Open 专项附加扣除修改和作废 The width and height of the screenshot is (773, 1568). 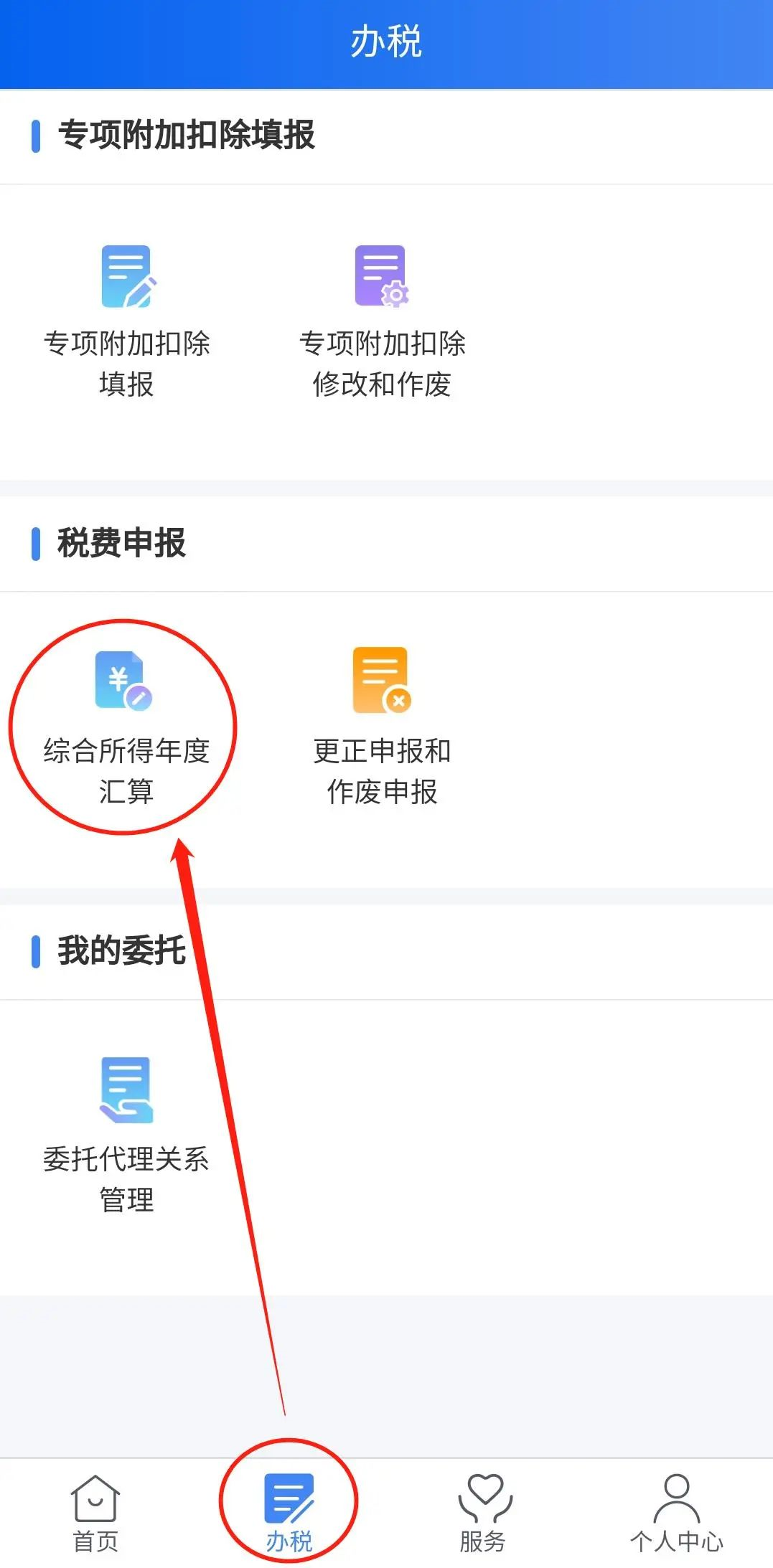click(382, 321)
